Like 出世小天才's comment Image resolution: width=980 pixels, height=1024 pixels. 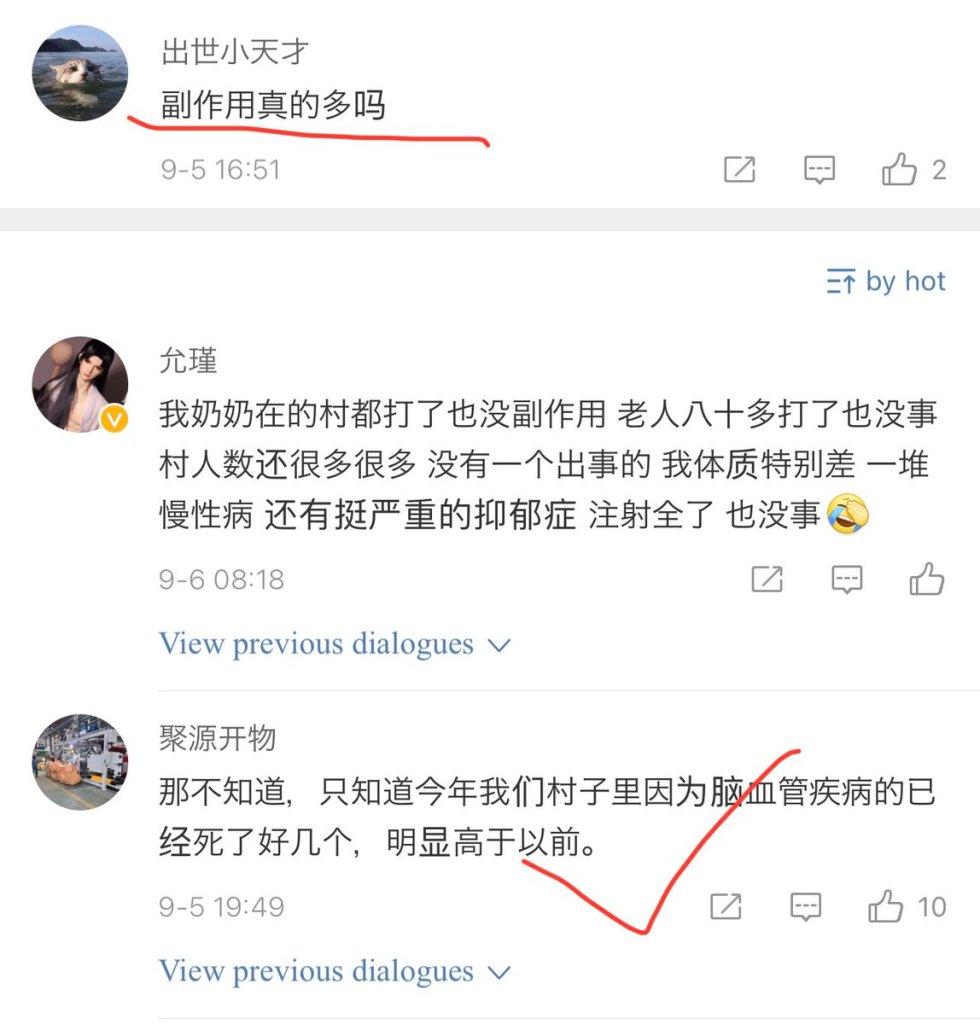click(x=900, y=170)
